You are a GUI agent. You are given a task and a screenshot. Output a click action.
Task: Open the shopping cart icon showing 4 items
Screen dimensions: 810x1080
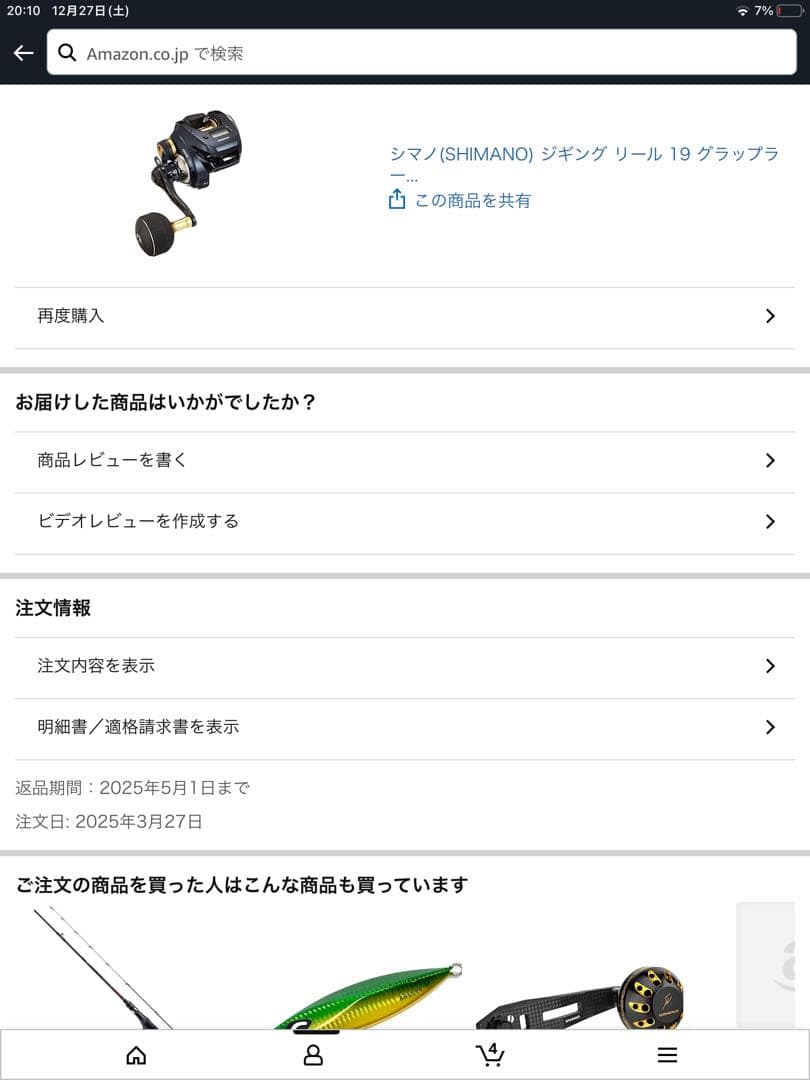point(489,1055)
